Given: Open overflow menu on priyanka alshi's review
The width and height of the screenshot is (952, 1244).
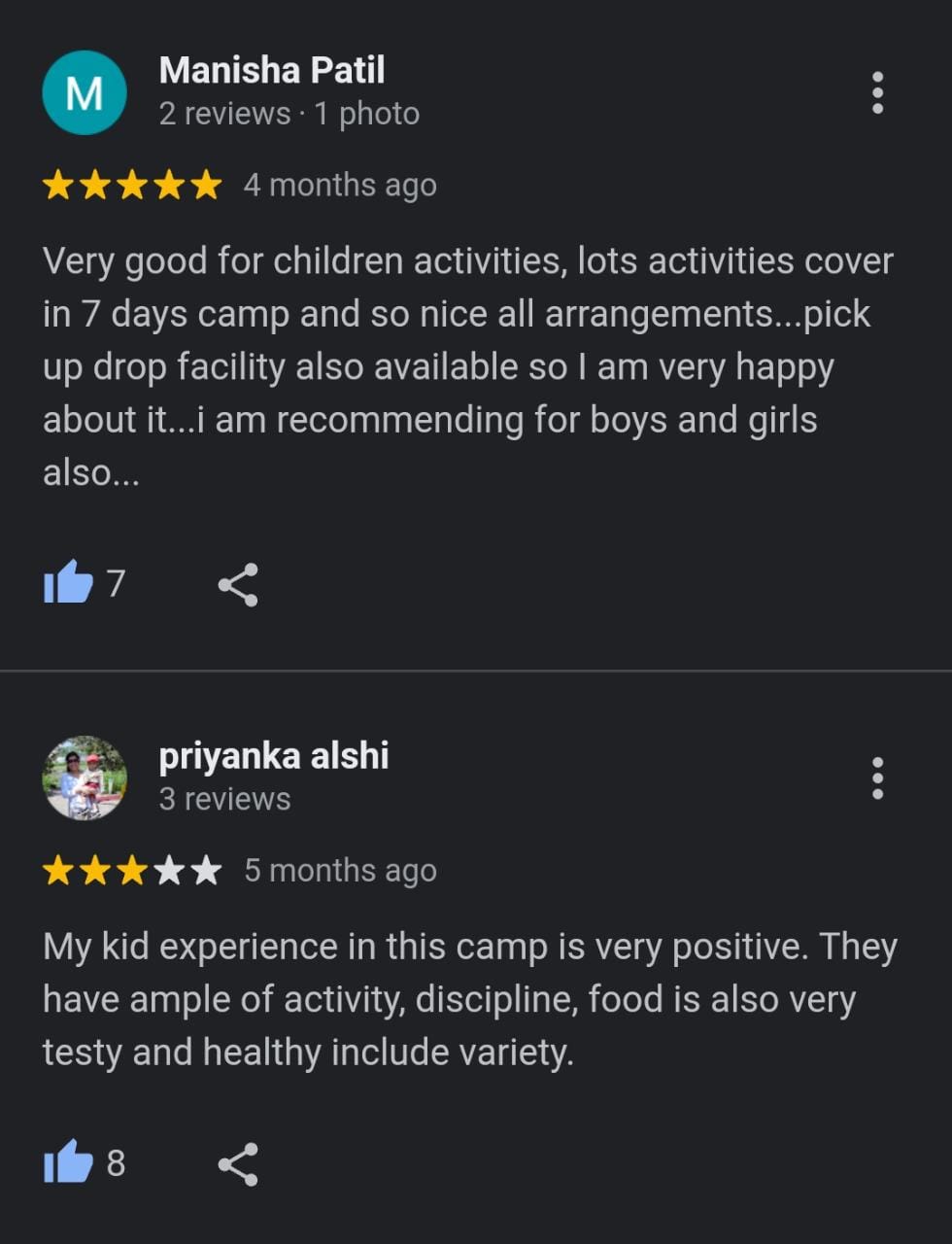Looking at the screenshot, I should pos(877,777).
